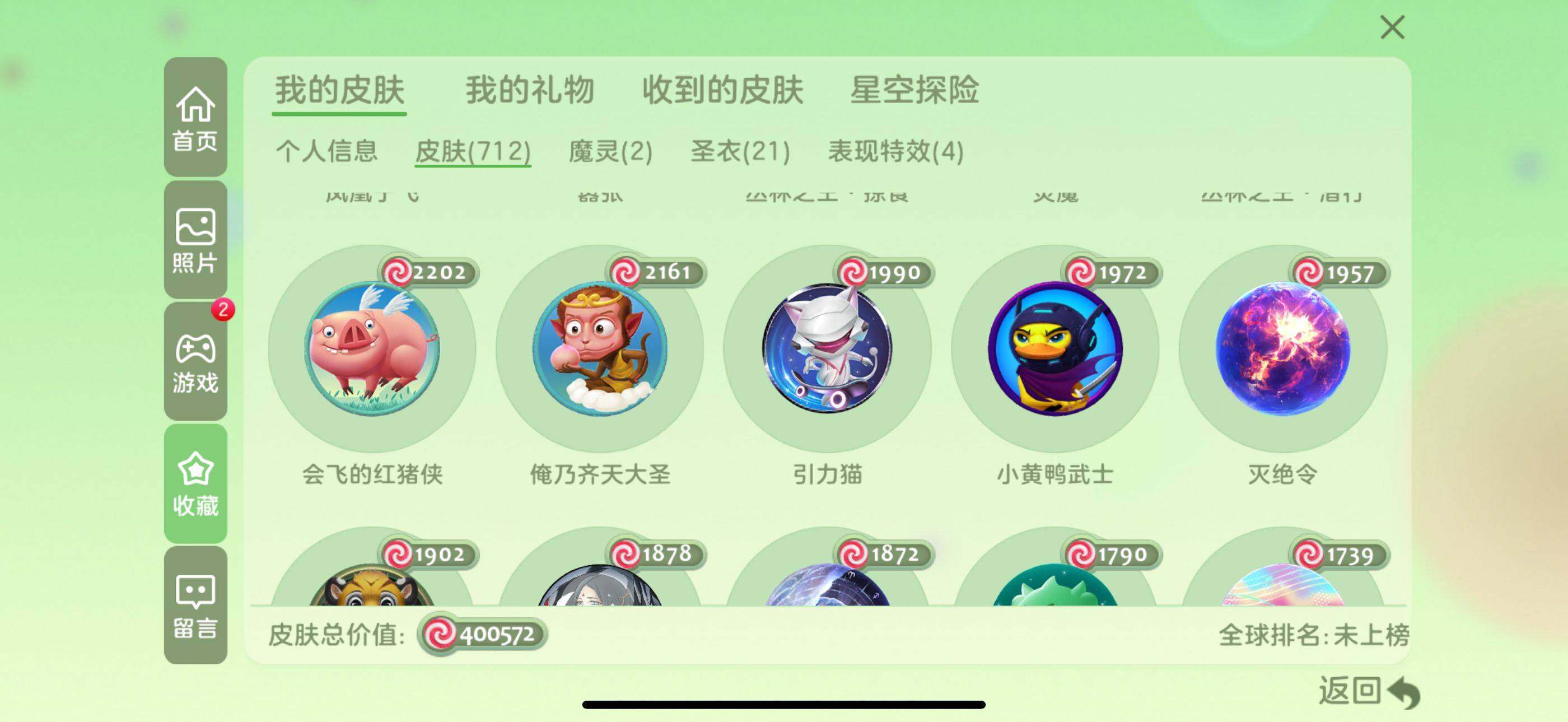Close the profile panel with X
1568x722 pixels.
1392,27
